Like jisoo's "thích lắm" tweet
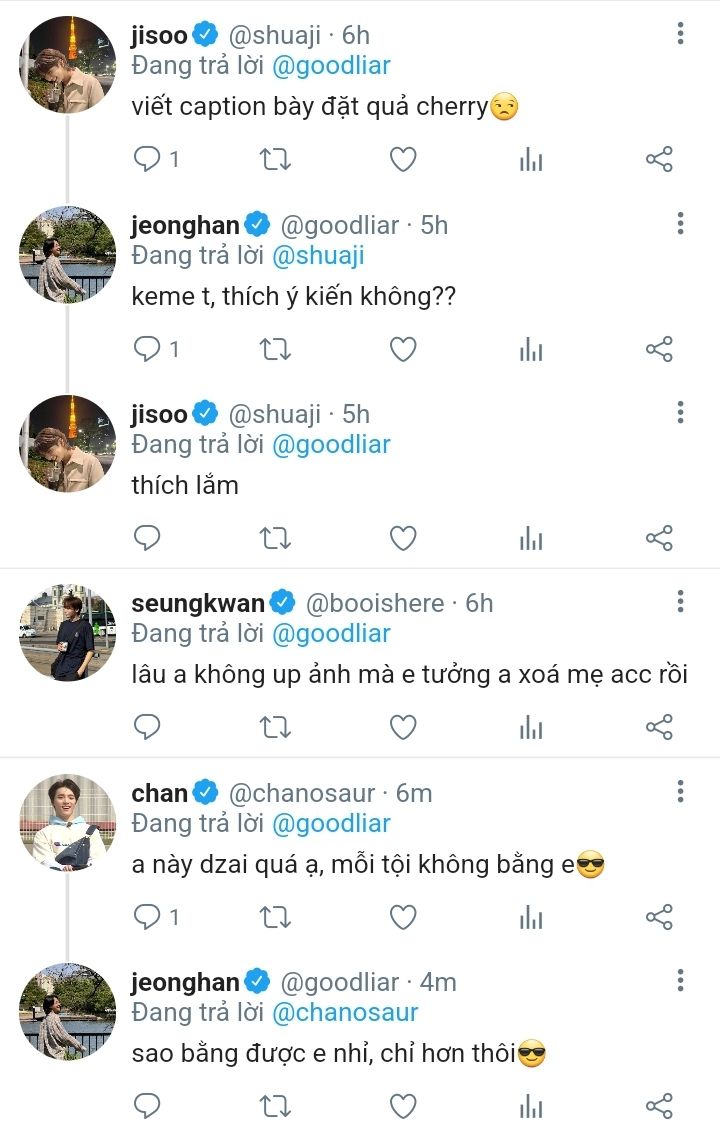 [x=402, y=539]
